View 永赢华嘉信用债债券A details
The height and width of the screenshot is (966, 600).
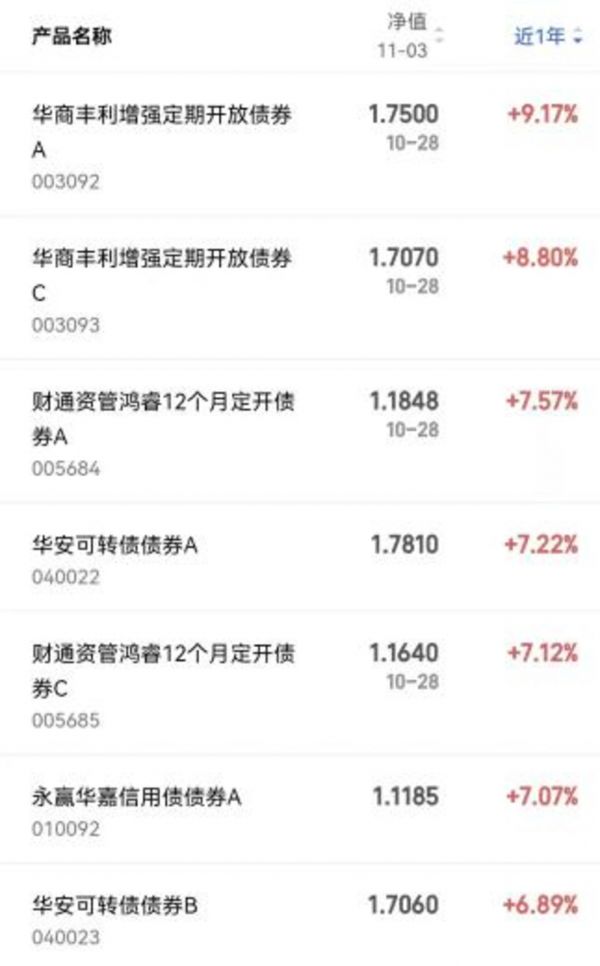pyautogui.click(x=138, y=798)
